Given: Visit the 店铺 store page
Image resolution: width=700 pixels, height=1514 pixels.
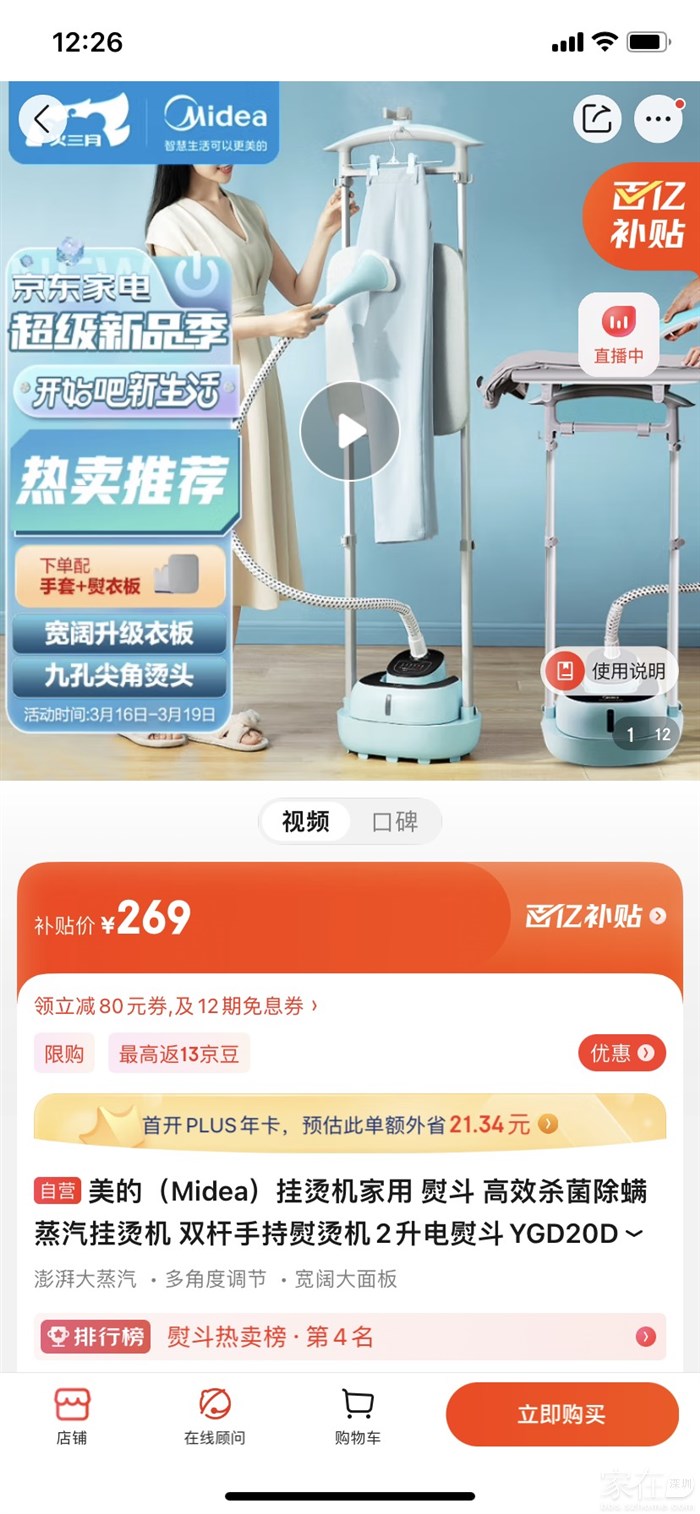Looking at the screenshot, I should [x=71, y=1416].
